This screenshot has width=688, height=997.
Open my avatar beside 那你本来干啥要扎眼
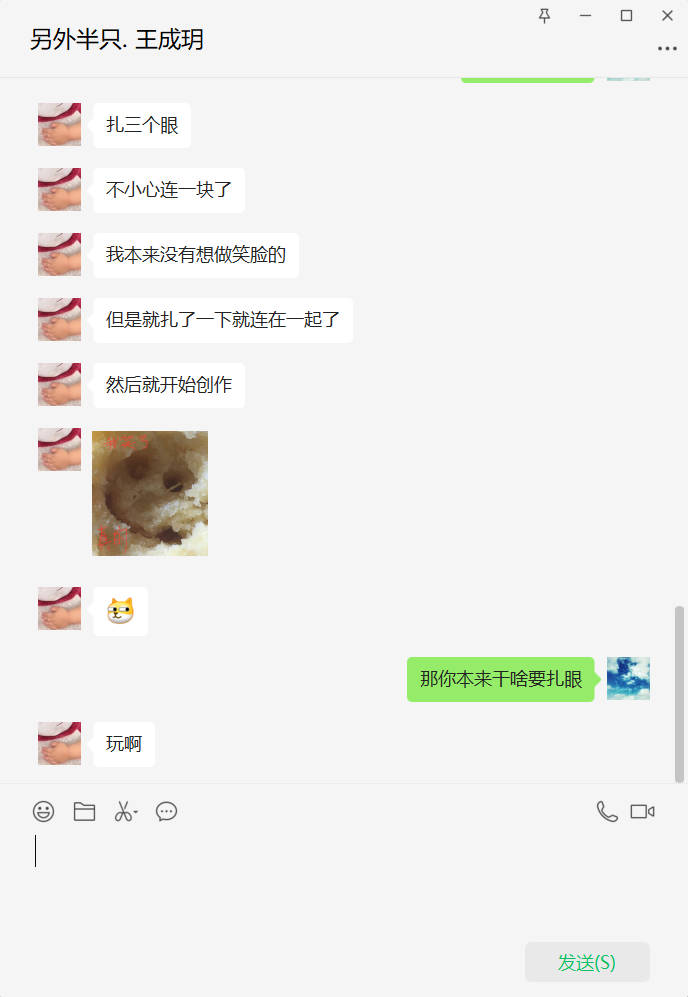(628, 678)
